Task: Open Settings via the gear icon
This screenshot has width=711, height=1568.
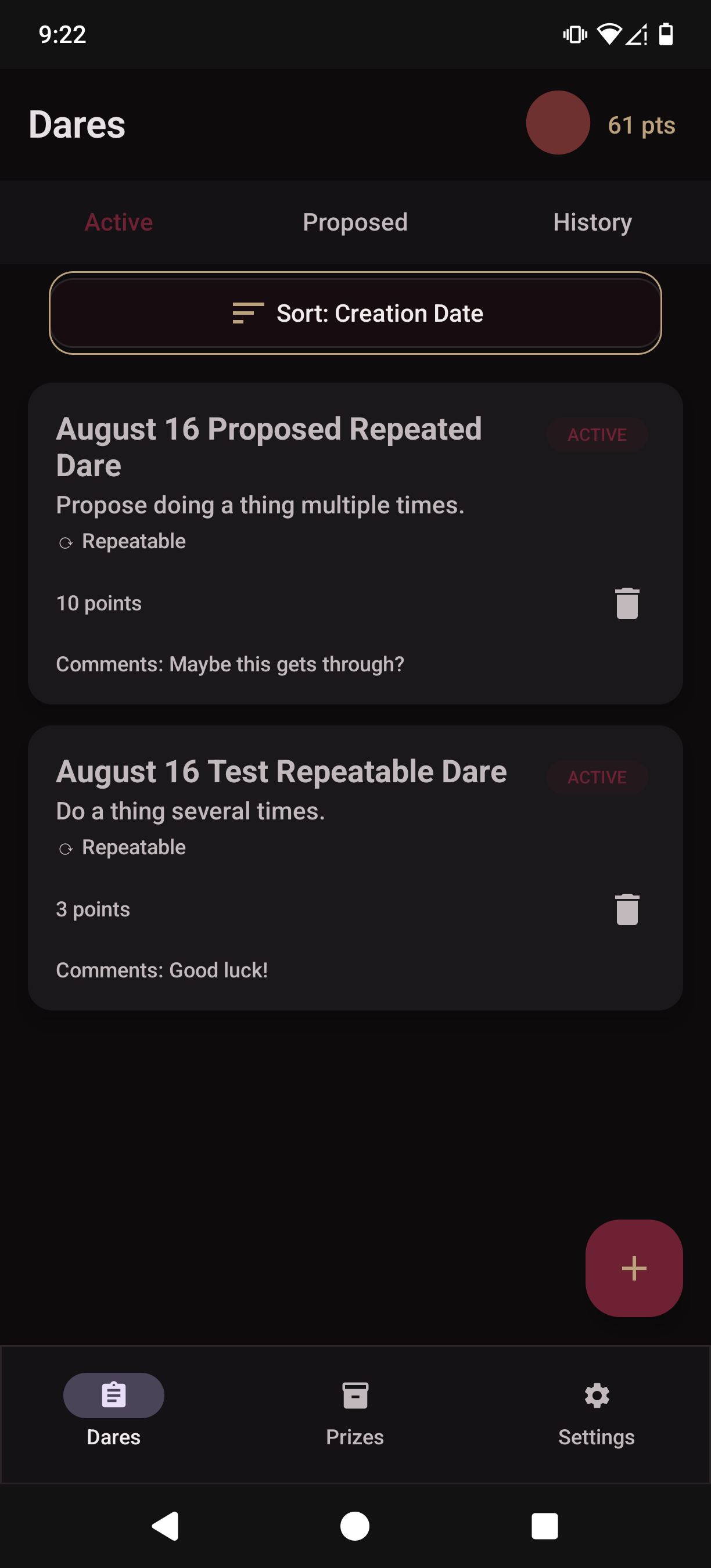Action: 597,1396
